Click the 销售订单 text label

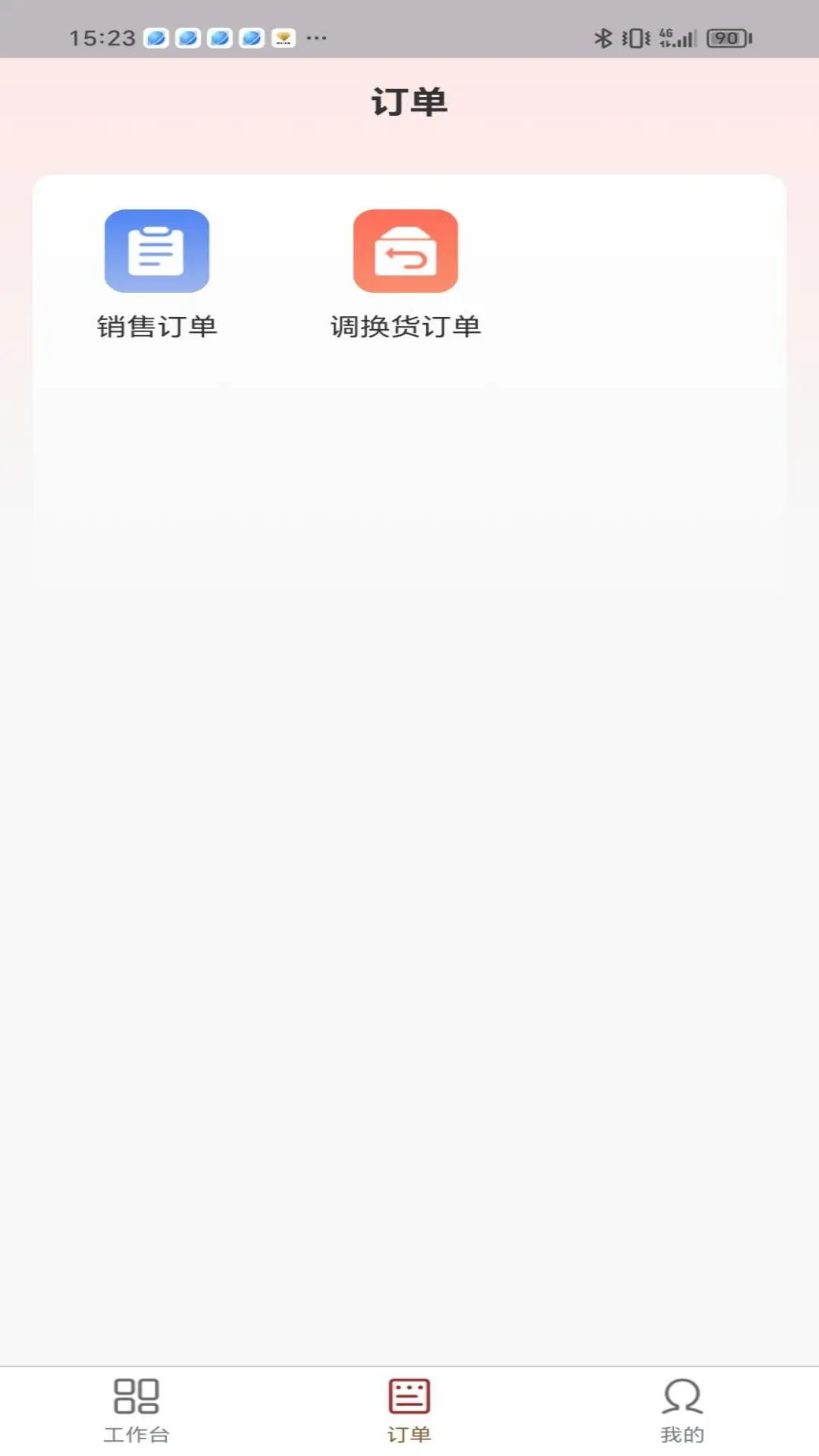coord(158,327)
